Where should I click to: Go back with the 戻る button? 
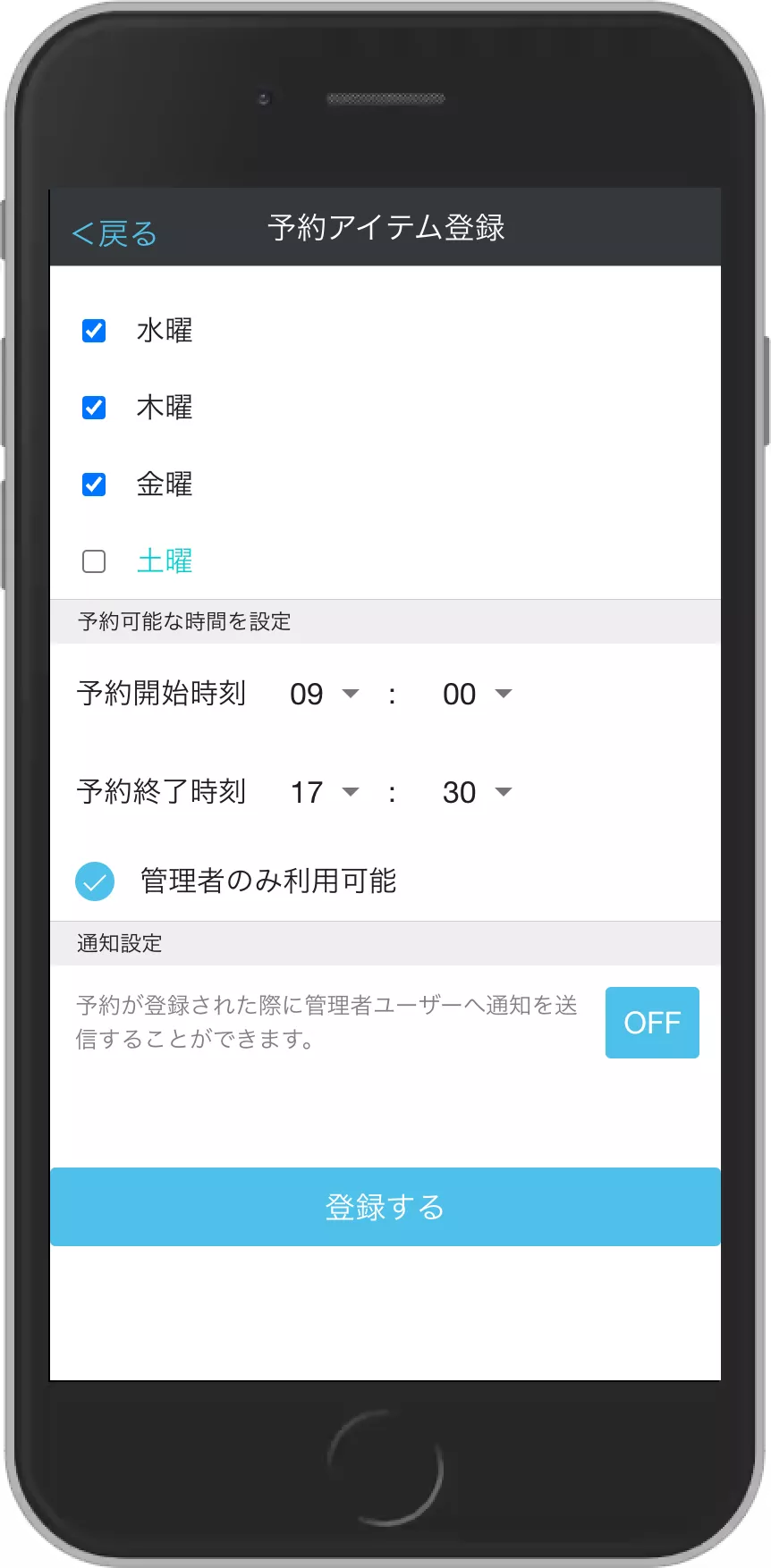coord(114,233)
